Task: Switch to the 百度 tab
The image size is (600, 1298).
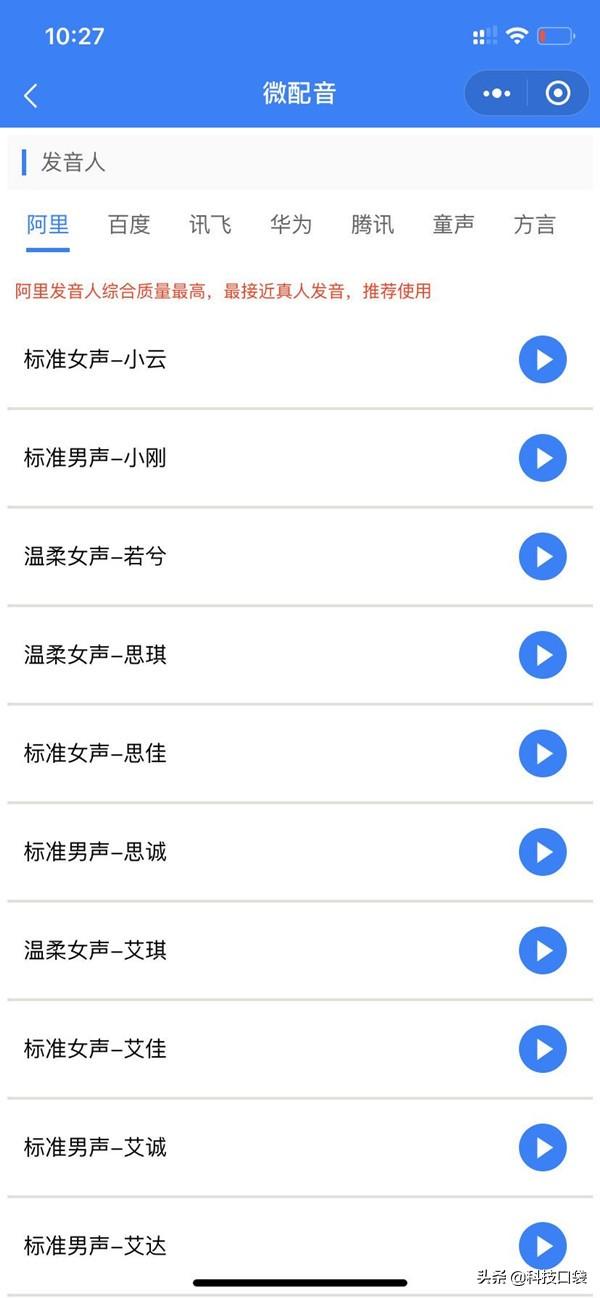Action: 129,225
